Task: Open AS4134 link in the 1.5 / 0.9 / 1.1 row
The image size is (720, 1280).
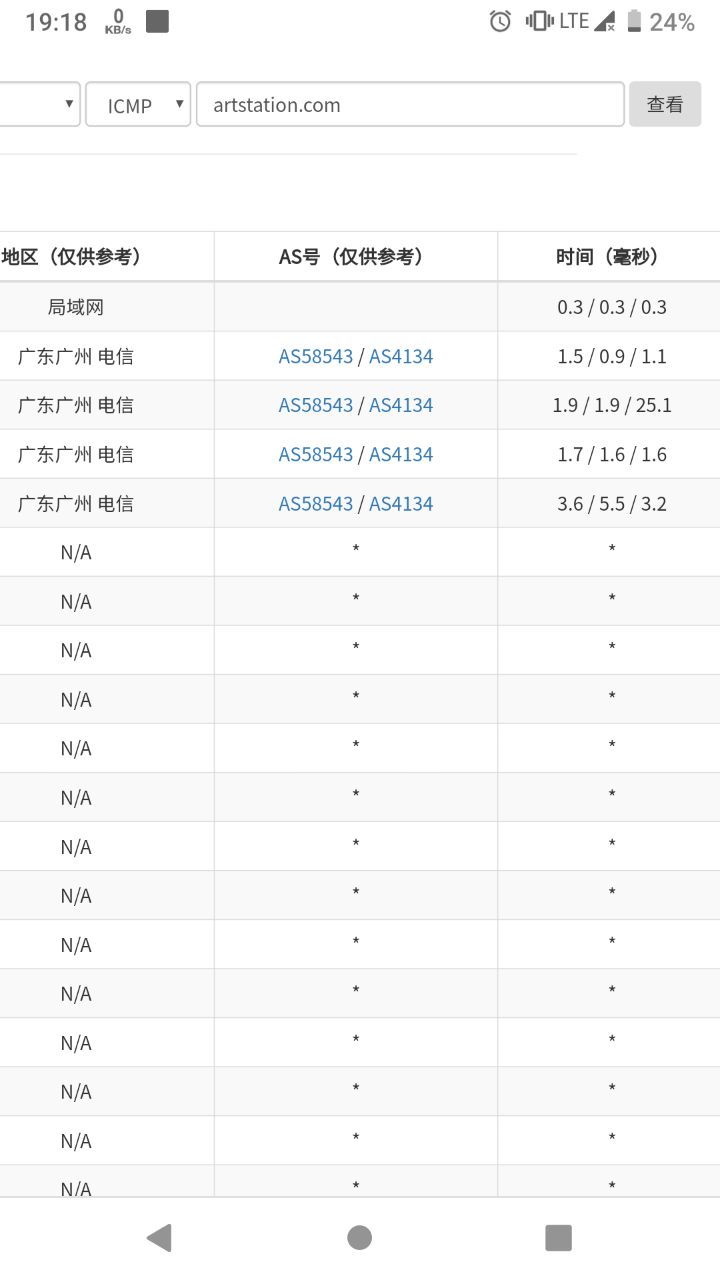Action: click(x=401, y=357)
